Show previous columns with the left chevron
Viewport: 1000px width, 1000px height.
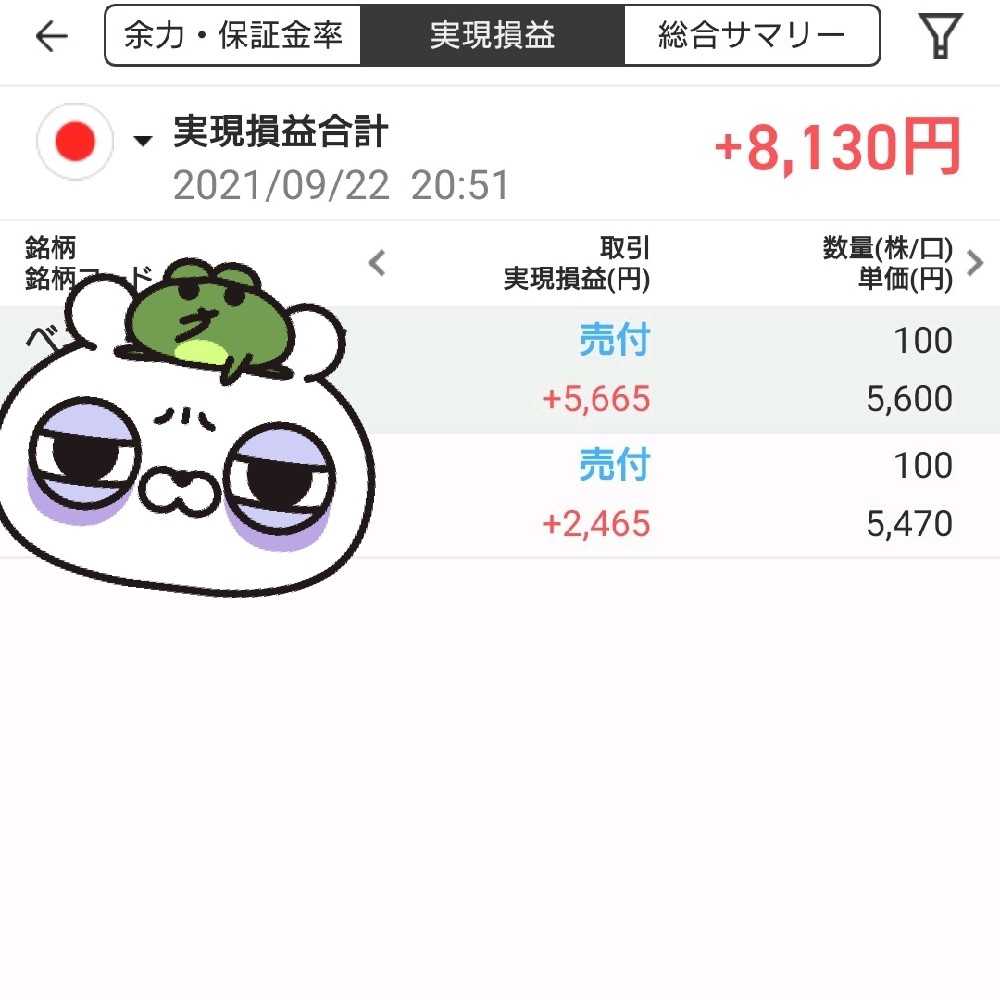377,264
